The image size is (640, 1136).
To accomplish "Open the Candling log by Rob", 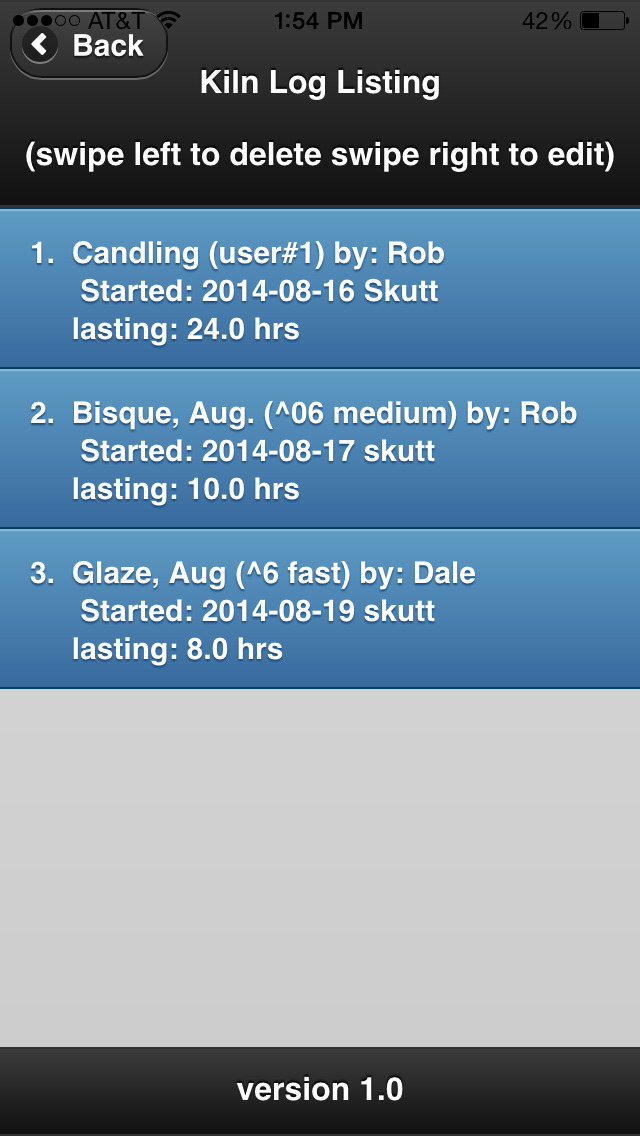I will [320, 289].
